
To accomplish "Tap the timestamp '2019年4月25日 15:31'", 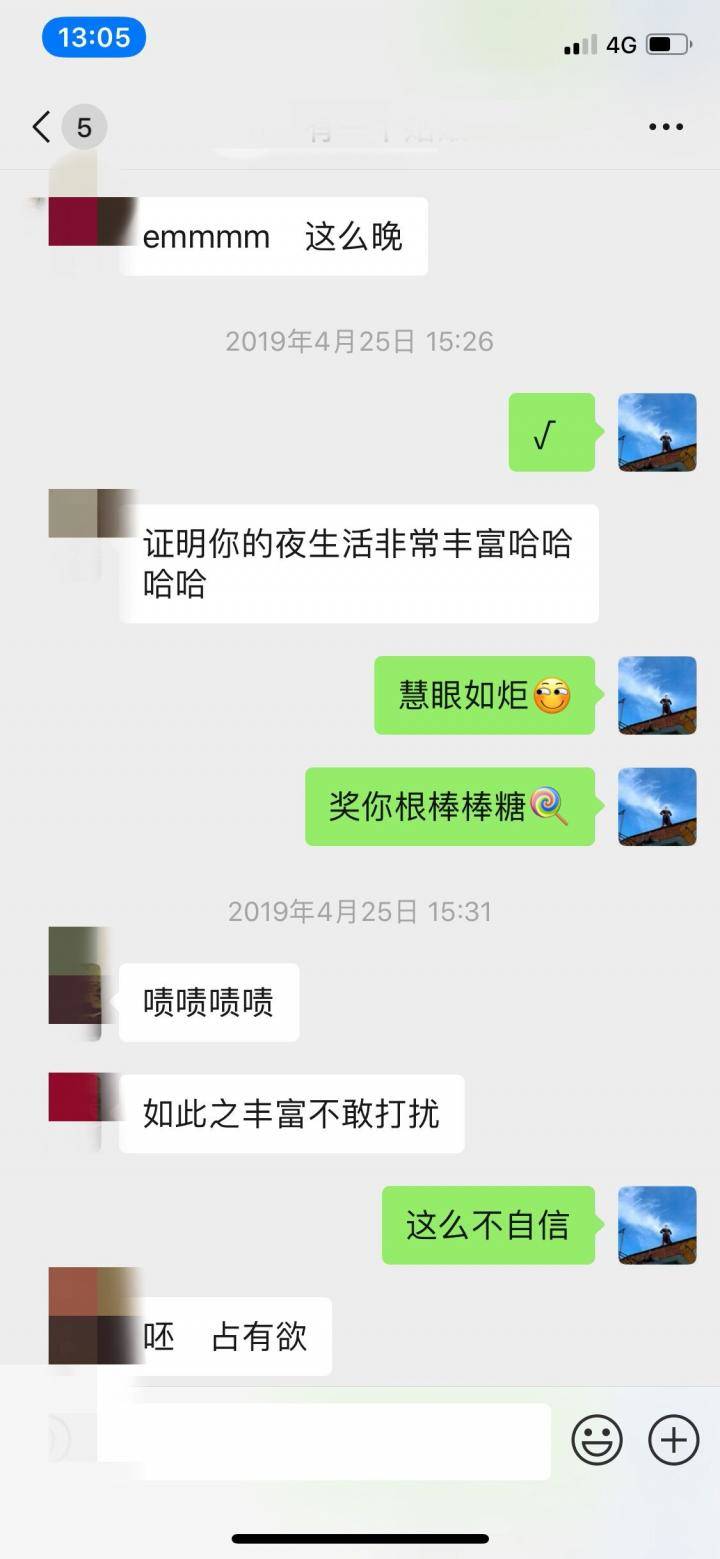I will [359, 911].
